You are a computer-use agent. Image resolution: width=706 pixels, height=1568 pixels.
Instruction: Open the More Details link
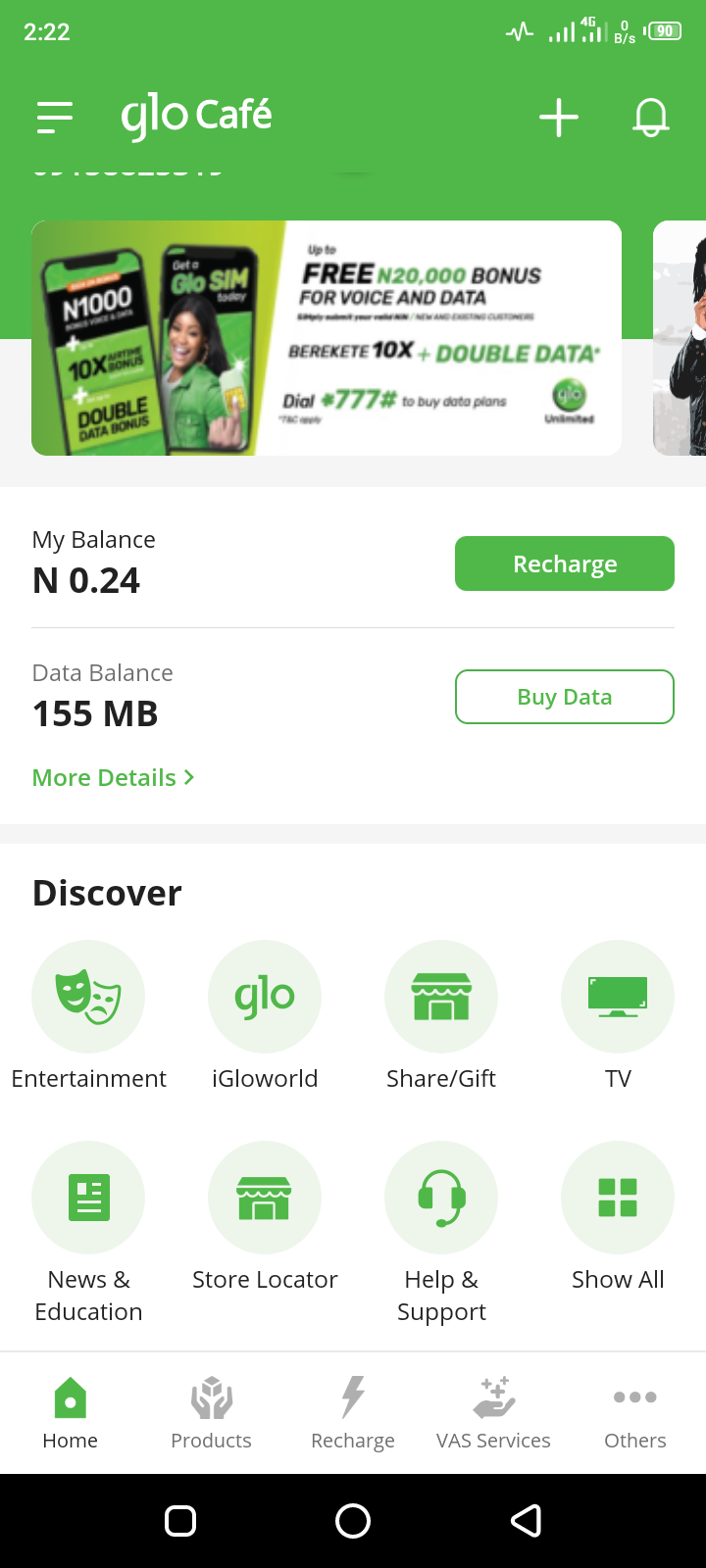coord(113,777)
